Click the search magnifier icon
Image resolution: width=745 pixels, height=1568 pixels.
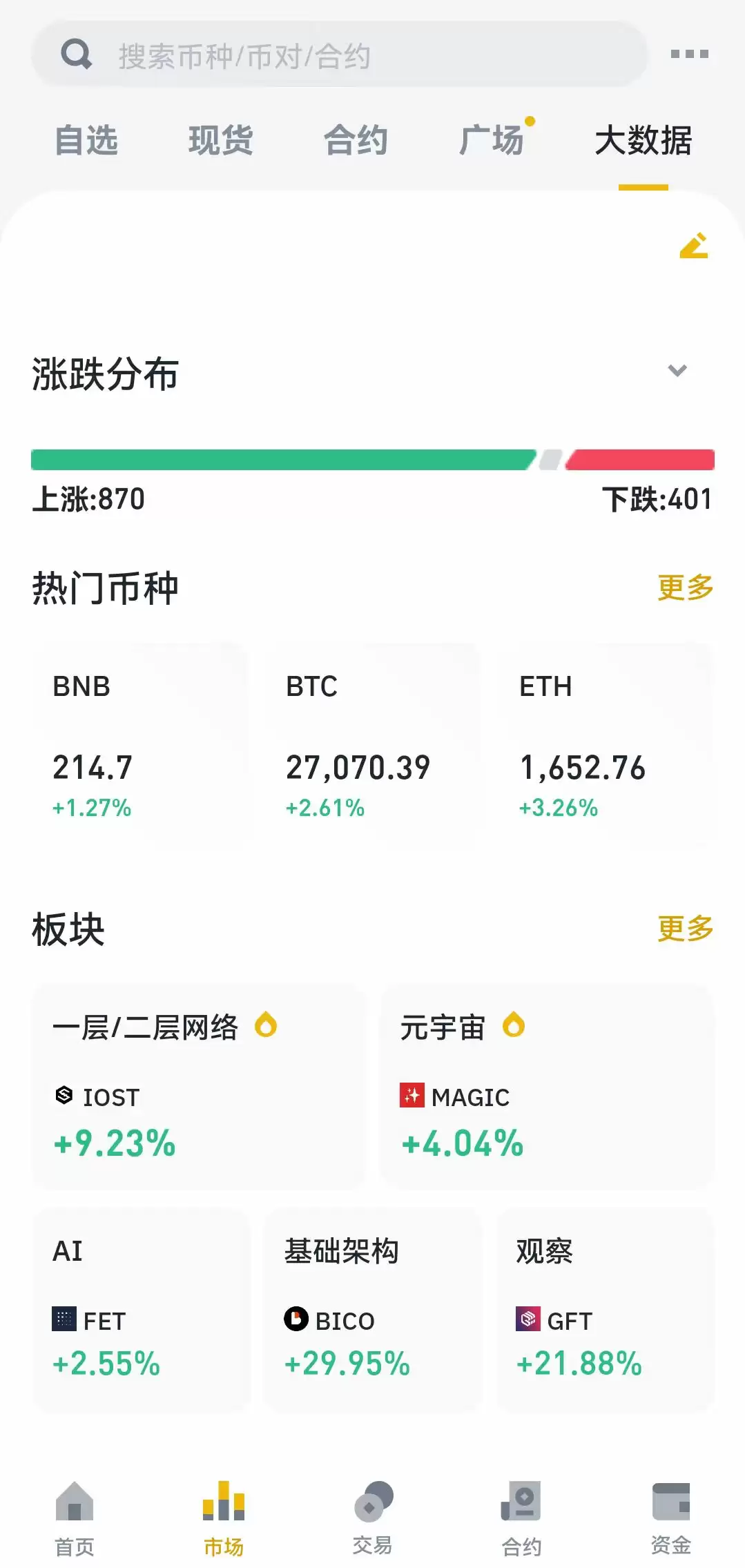tap(77, 53)
